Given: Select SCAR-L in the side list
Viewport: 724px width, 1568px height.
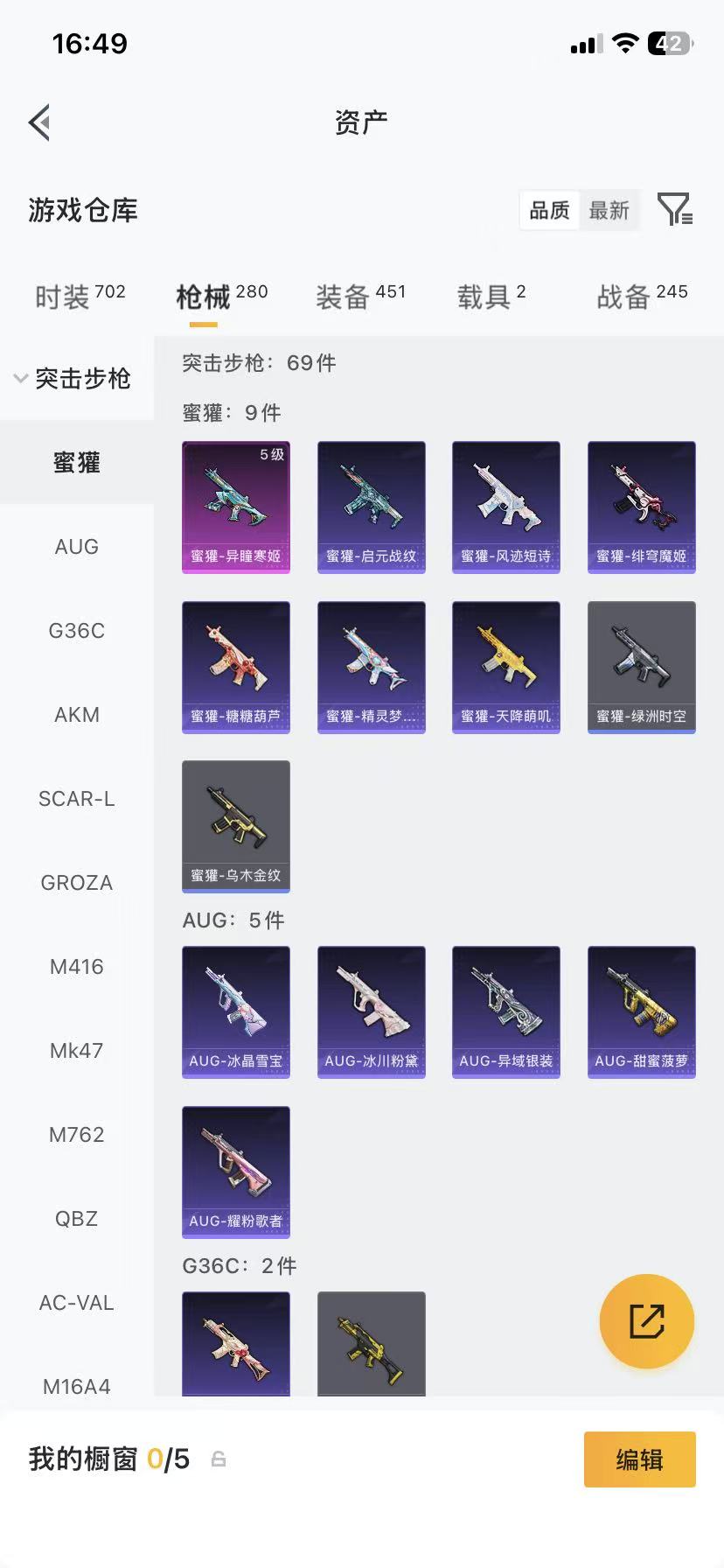Looking at the screenshot, I should pyautogui.click(x=77, y=799).
